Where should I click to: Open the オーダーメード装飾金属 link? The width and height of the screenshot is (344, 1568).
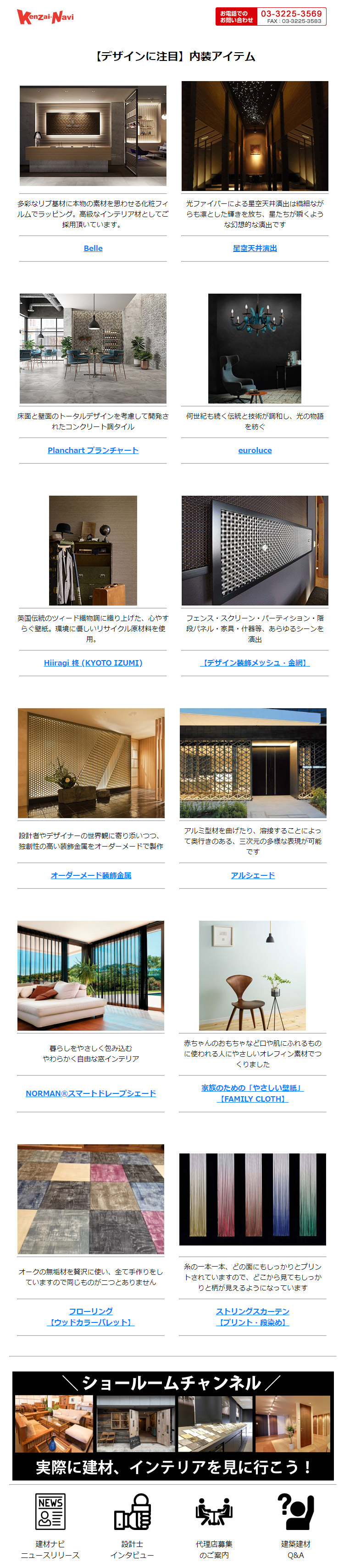point(91,875)
